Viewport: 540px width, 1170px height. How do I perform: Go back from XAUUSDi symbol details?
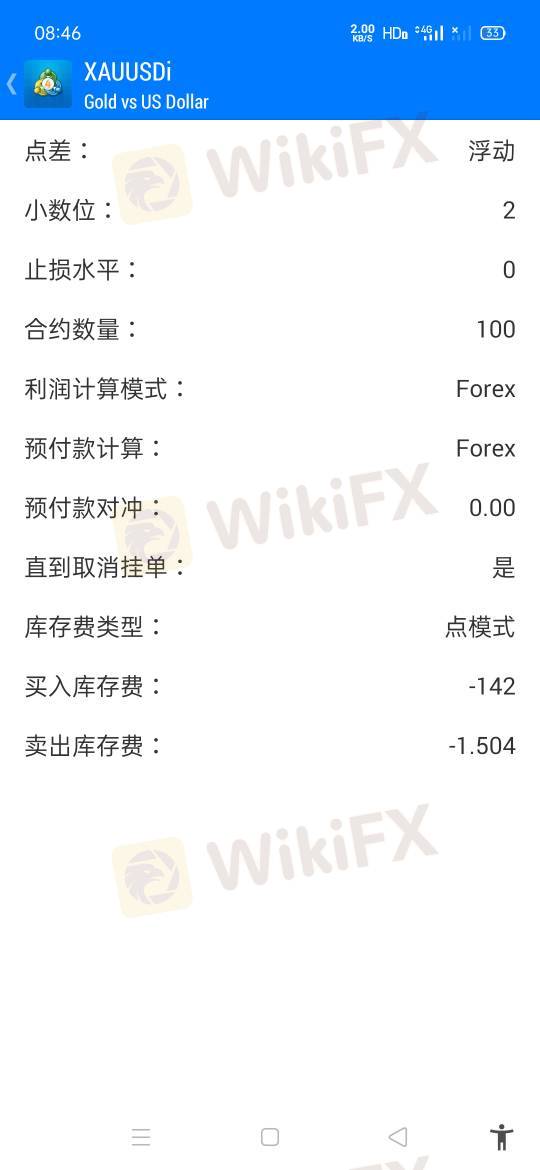coord(12,84)
